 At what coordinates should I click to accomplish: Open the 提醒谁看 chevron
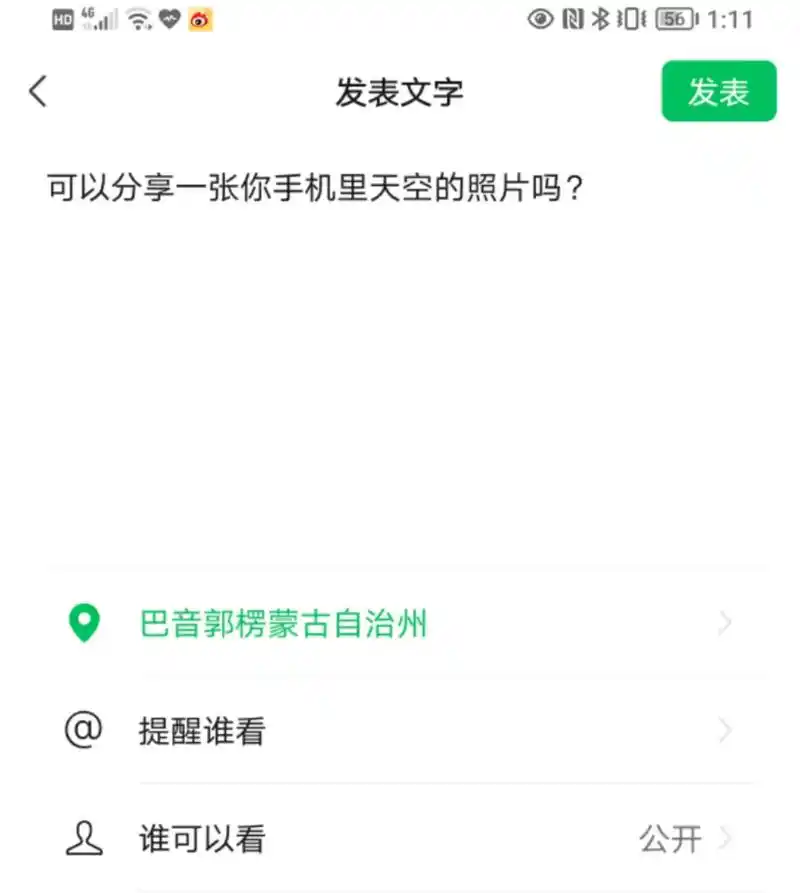(x=726, y=731)
